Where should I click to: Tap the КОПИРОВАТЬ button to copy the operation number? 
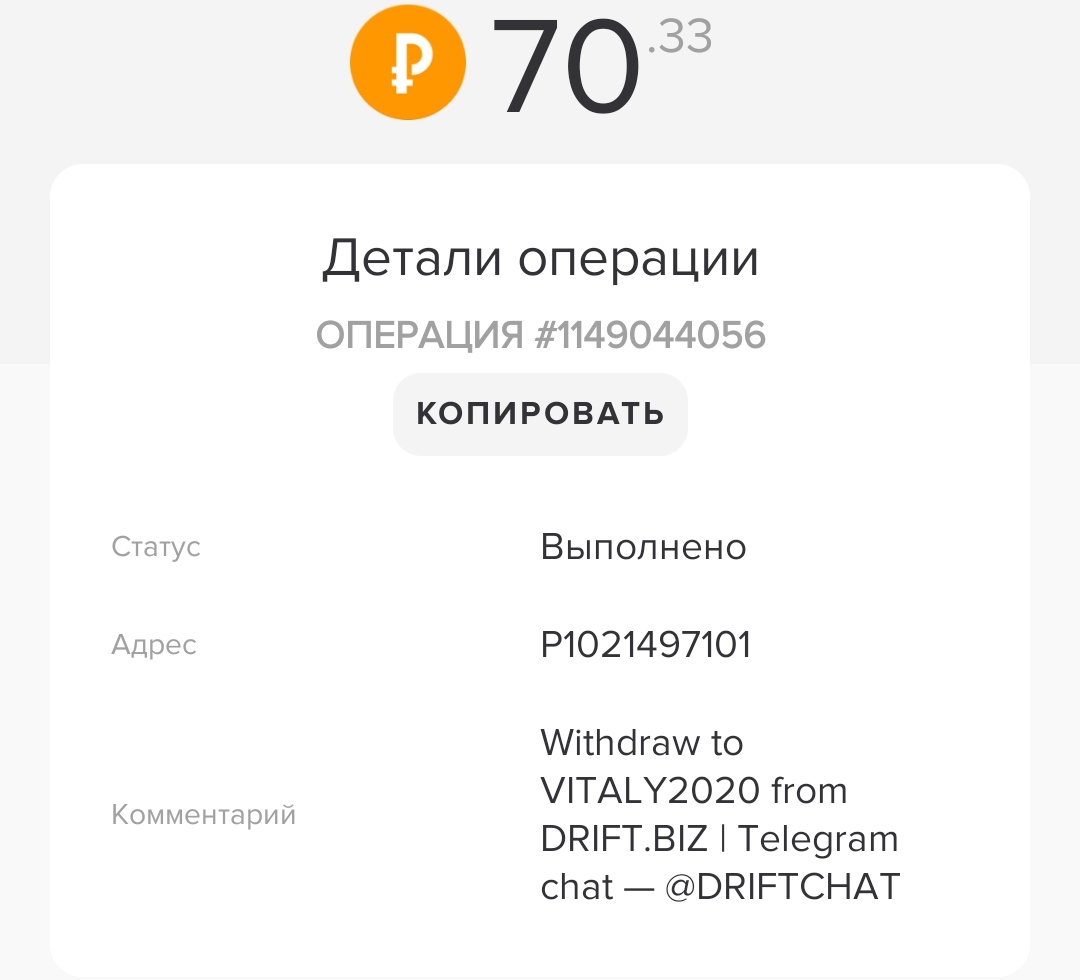tap(540, 414)
